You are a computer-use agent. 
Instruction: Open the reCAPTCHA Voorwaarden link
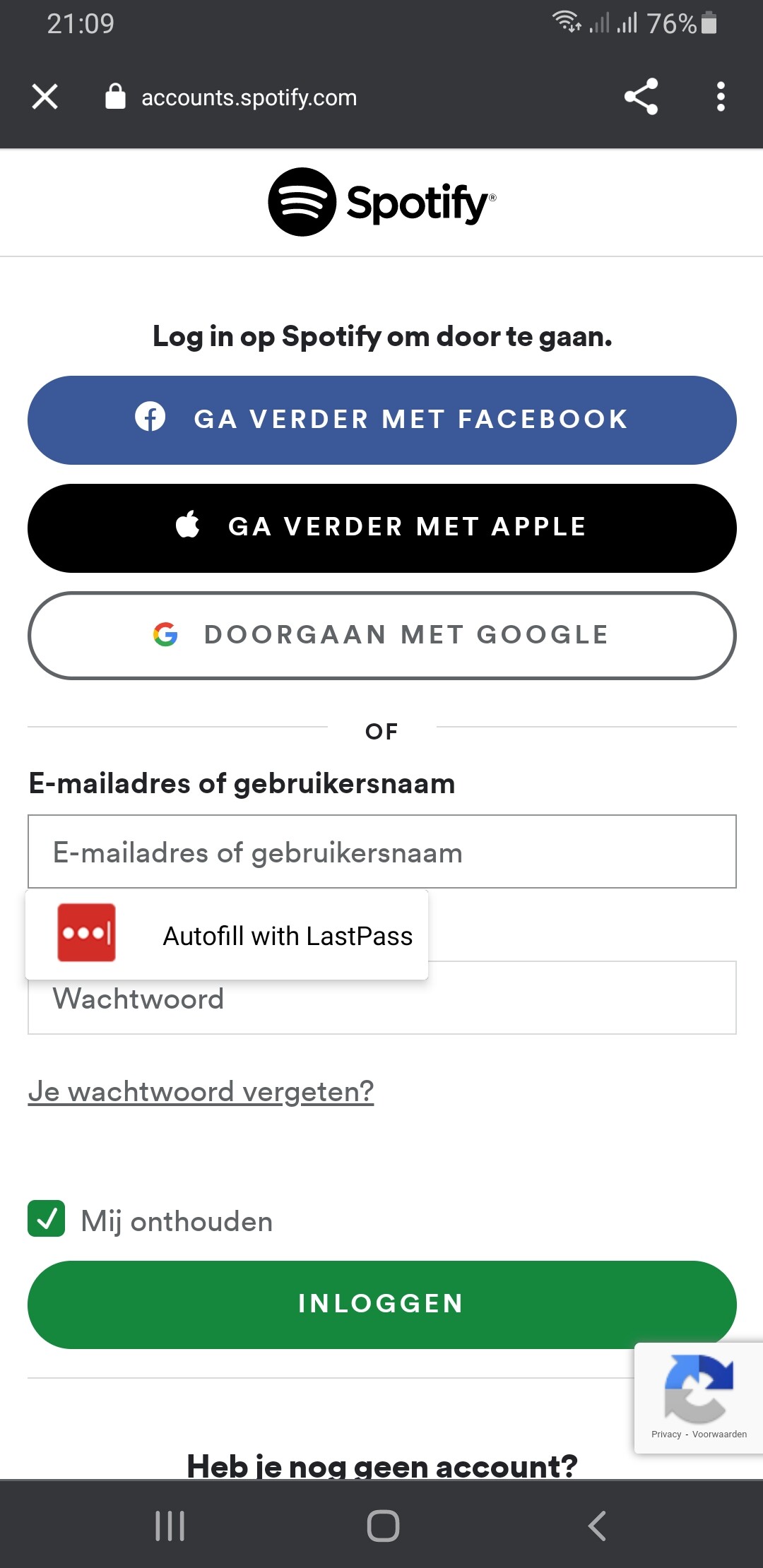point(719,1435)
